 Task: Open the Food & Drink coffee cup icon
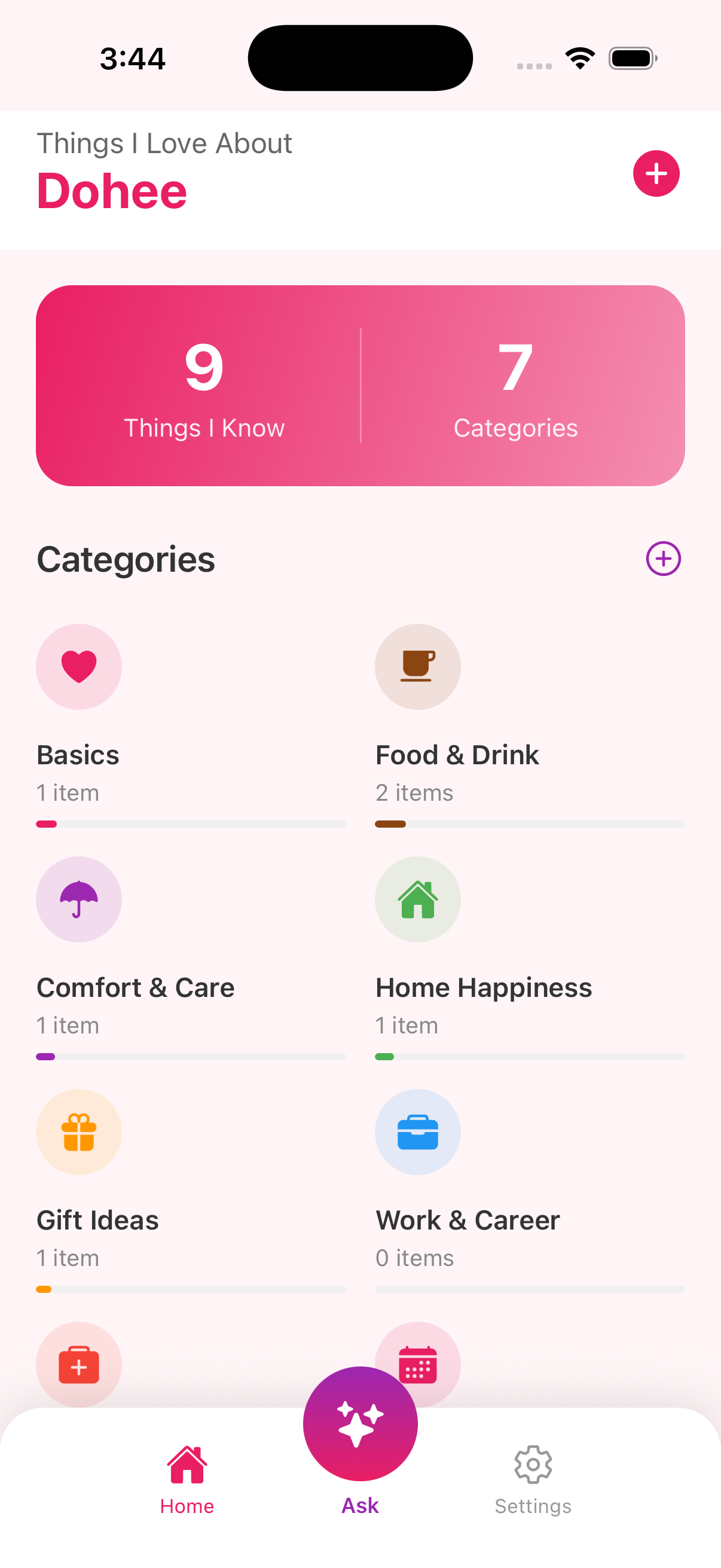(x=417, y=667)
